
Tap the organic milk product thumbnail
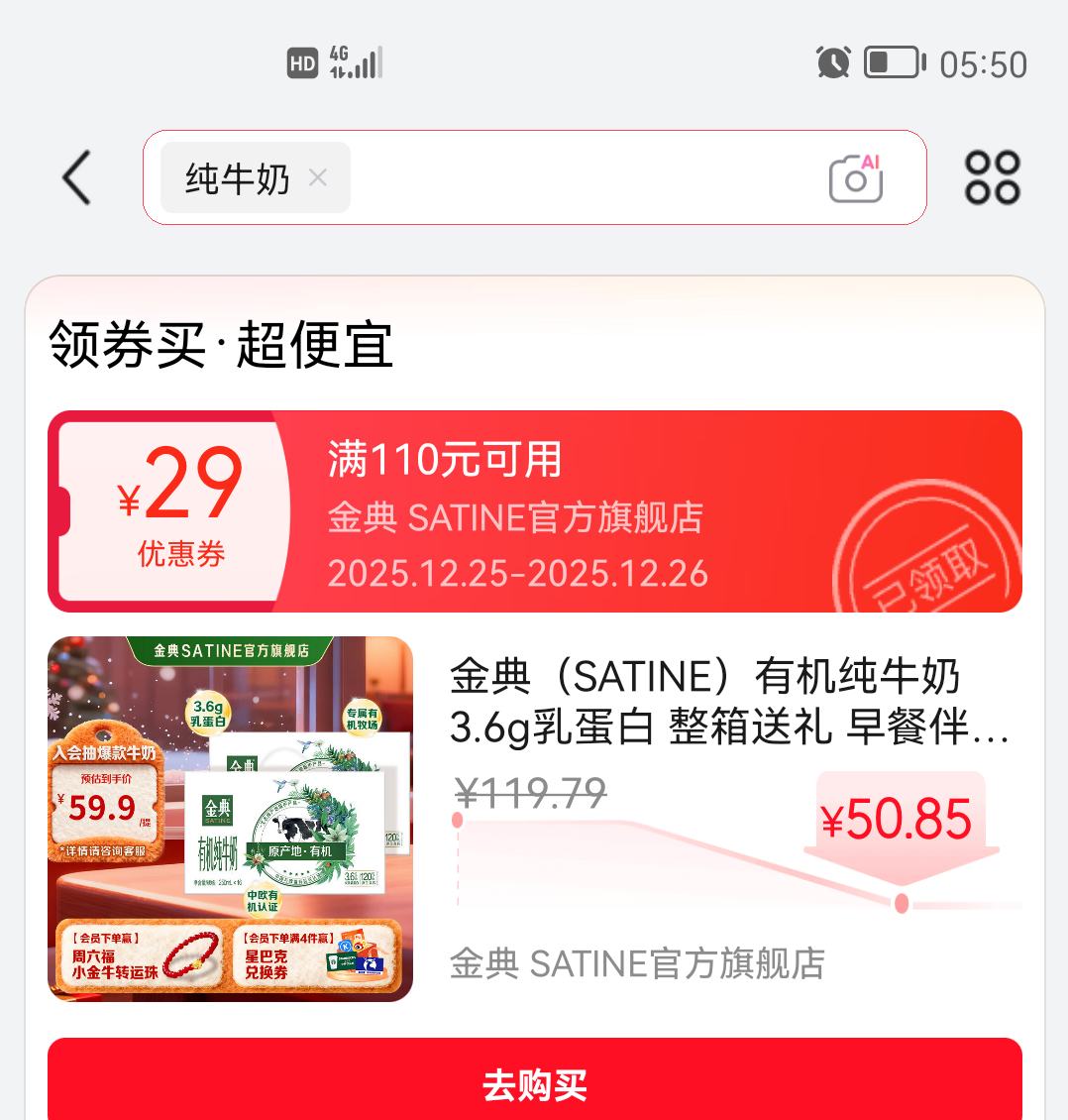click(230, 818)
